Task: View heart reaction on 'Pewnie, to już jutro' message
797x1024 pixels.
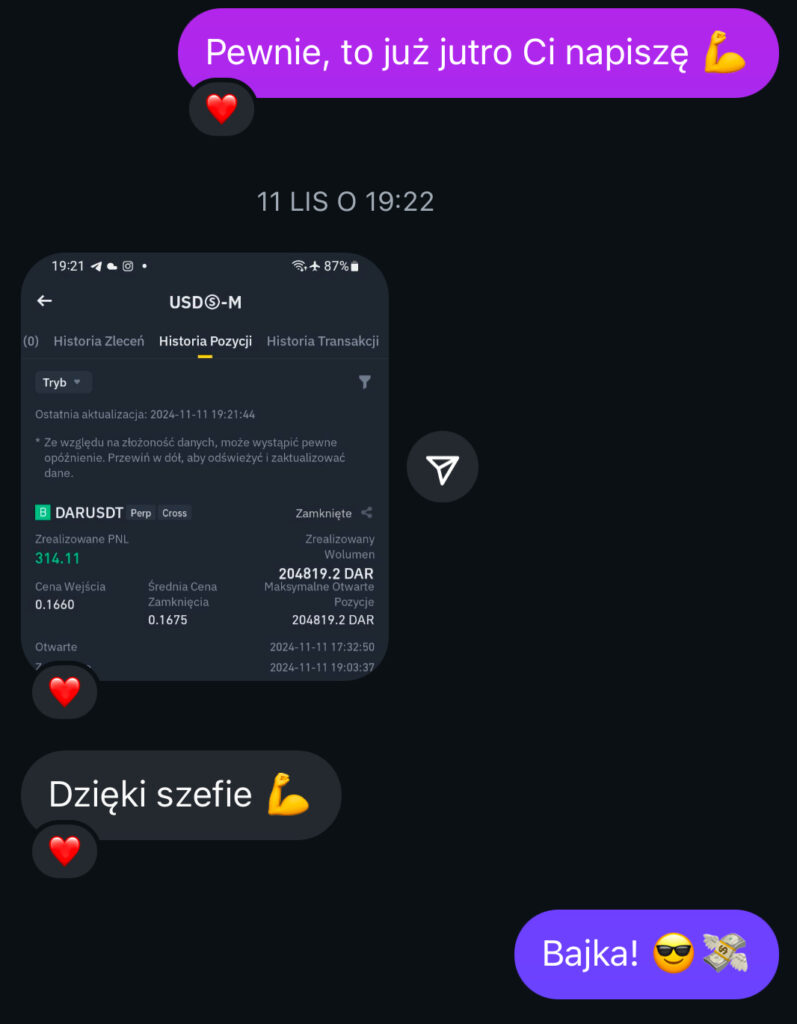Action: click(x=221, y=108)
